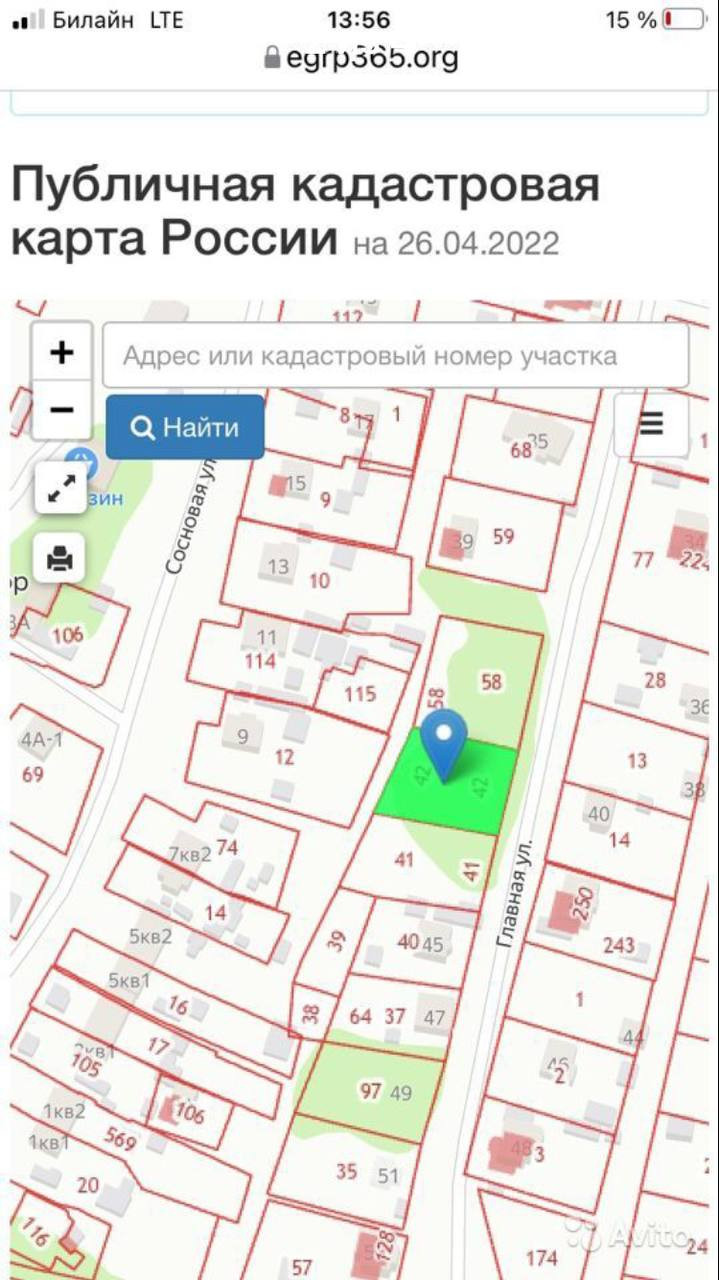Zoom in on the cadastral map

click(62, 352)
